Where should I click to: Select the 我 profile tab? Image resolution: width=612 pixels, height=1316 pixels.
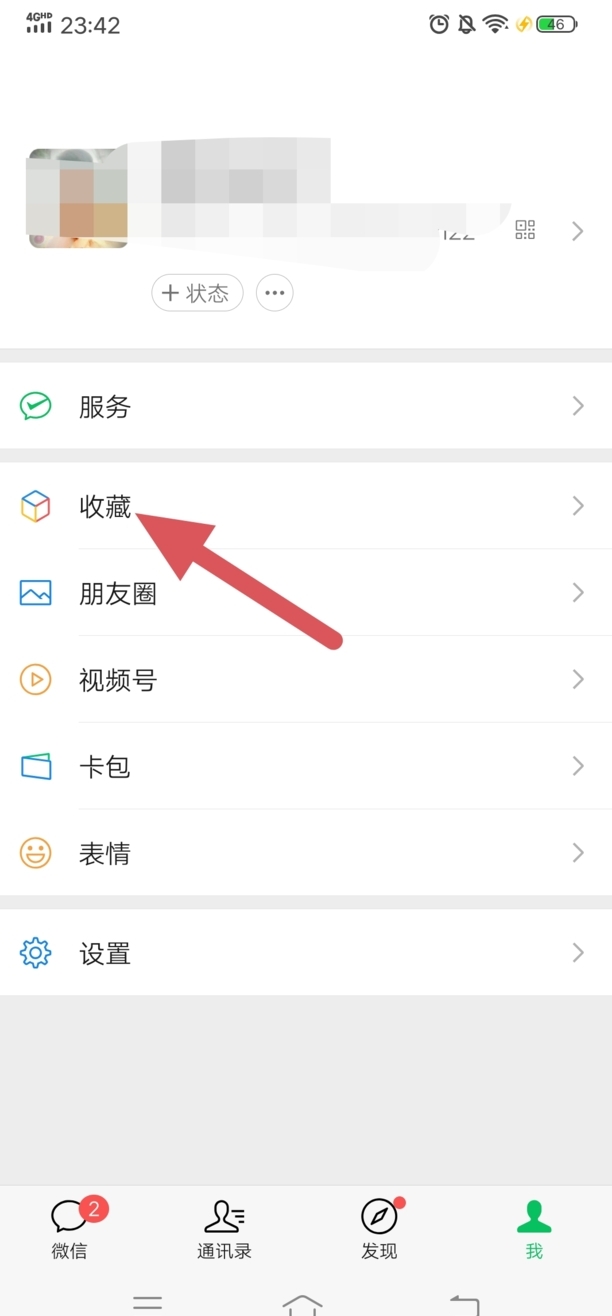[x=534, y=1229]
